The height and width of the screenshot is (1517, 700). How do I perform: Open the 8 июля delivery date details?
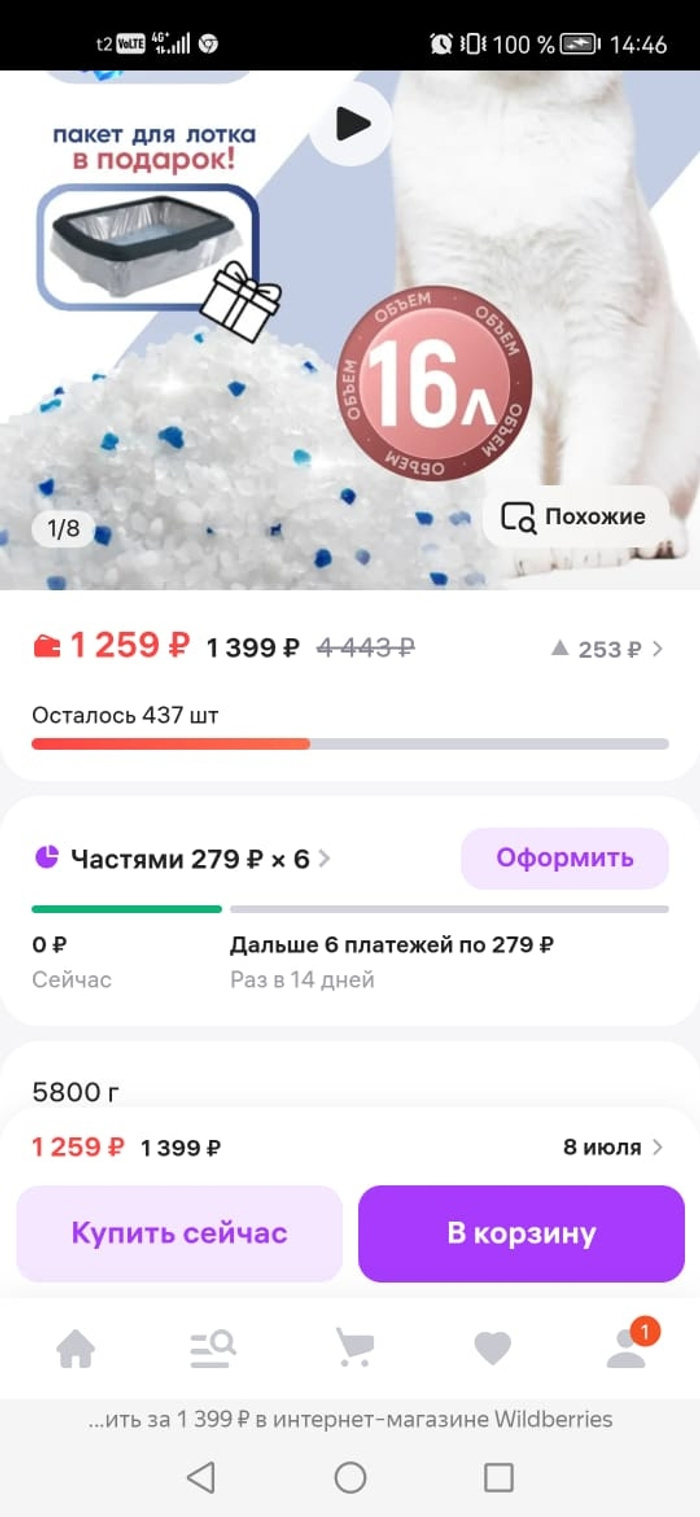(x=611, y=1147)
